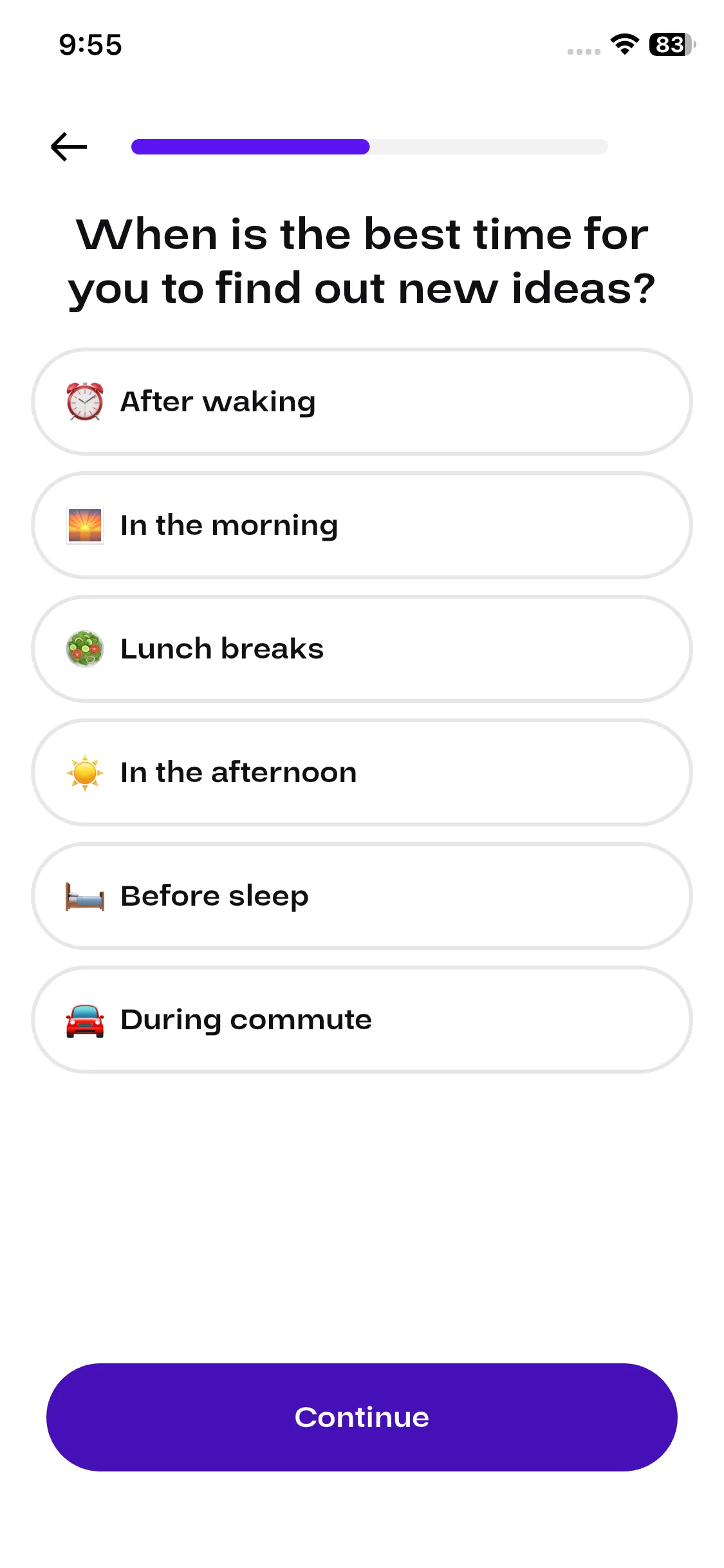This screenshot has width=724, height=1568.
Task: Choose the Before sleep option
Action: tap(362, 896)
